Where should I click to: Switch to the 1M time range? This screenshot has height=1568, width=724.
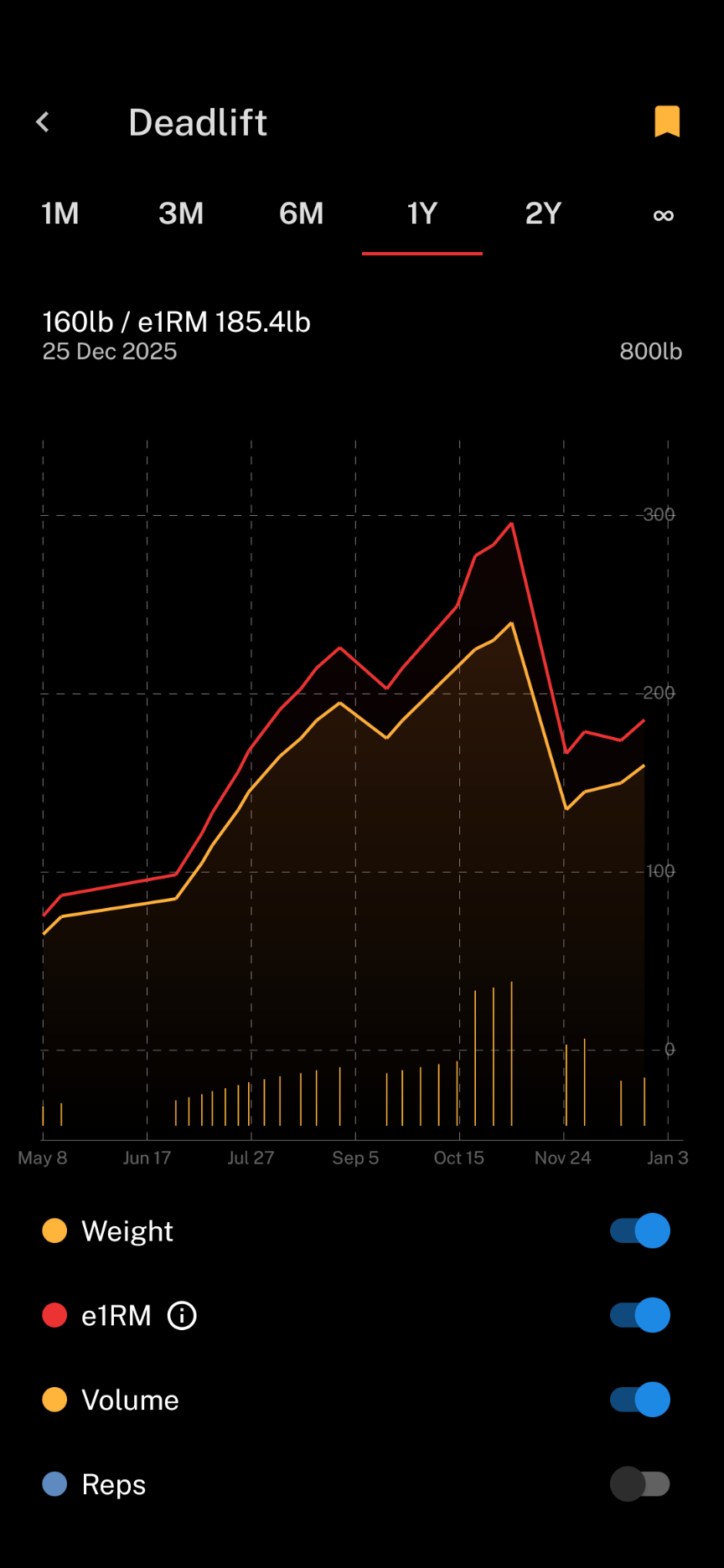click(60, 214)
